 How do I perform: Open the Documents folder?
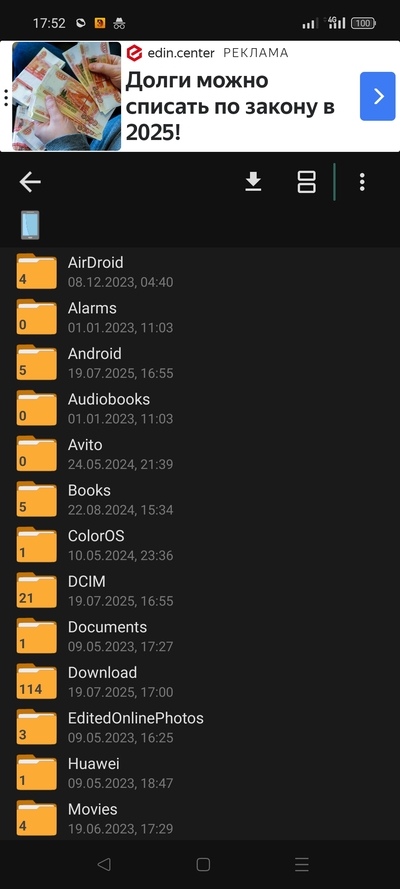click(x=200, y=636)
